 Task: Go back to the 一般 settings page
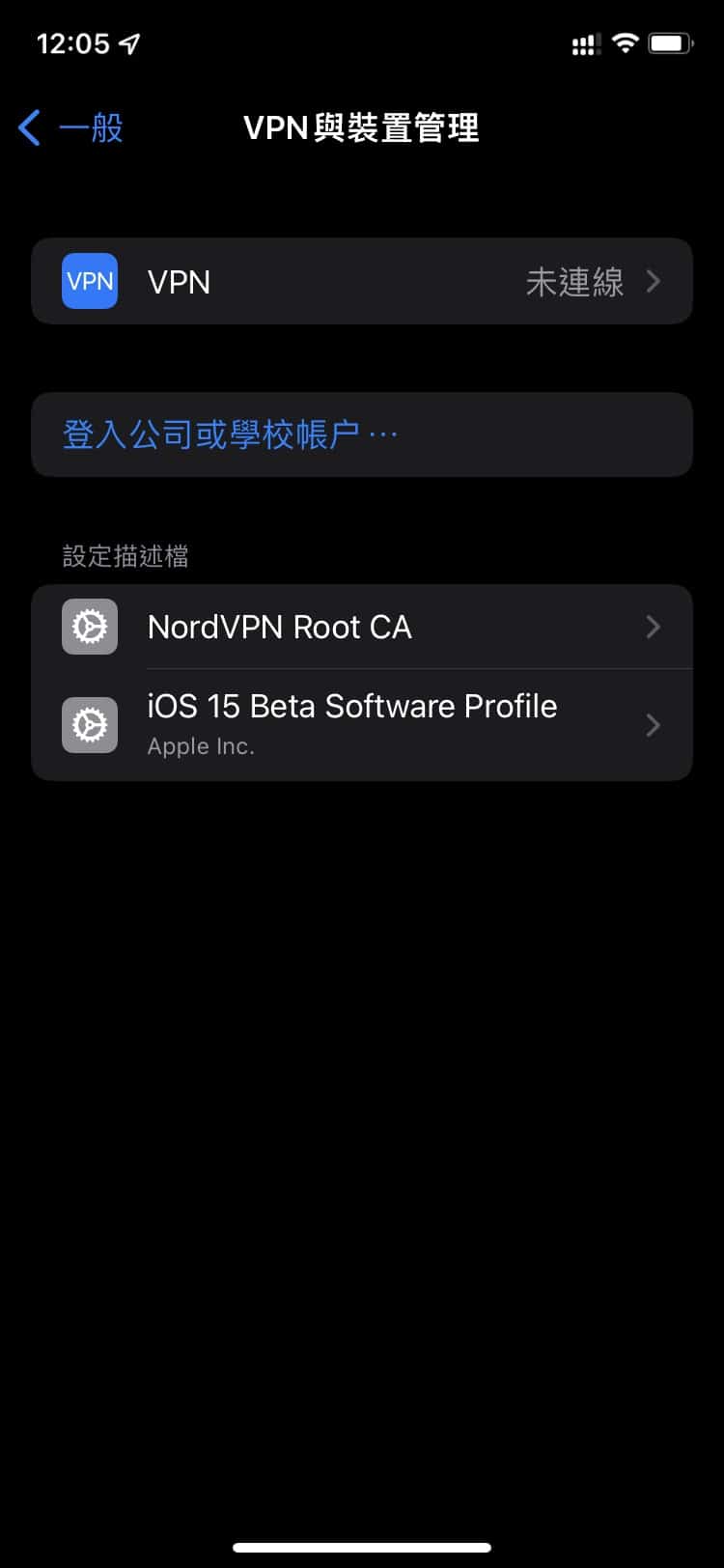[71, 127]
